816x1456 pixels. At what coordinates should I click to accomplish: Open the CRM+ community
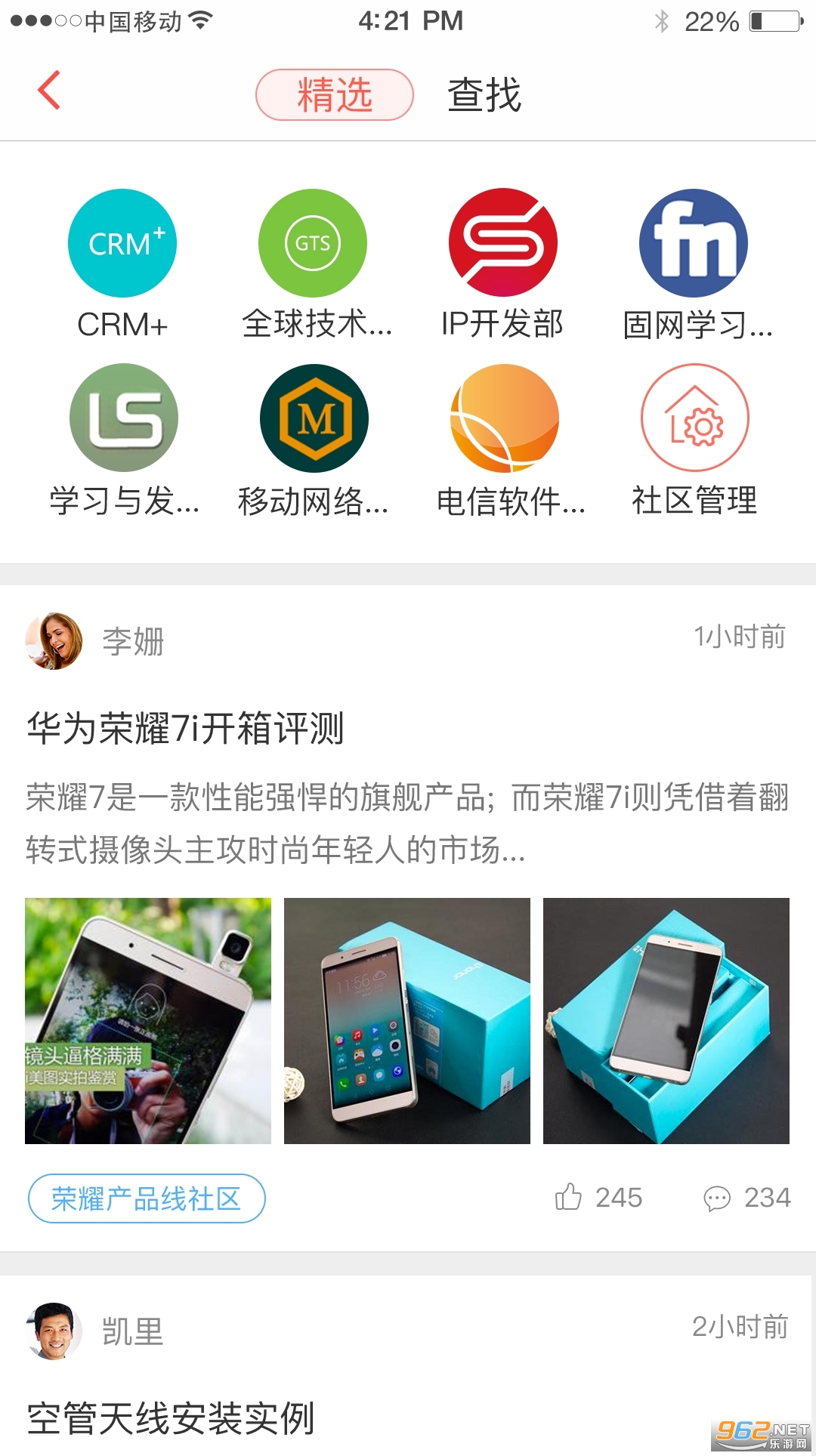coord(122,243)
